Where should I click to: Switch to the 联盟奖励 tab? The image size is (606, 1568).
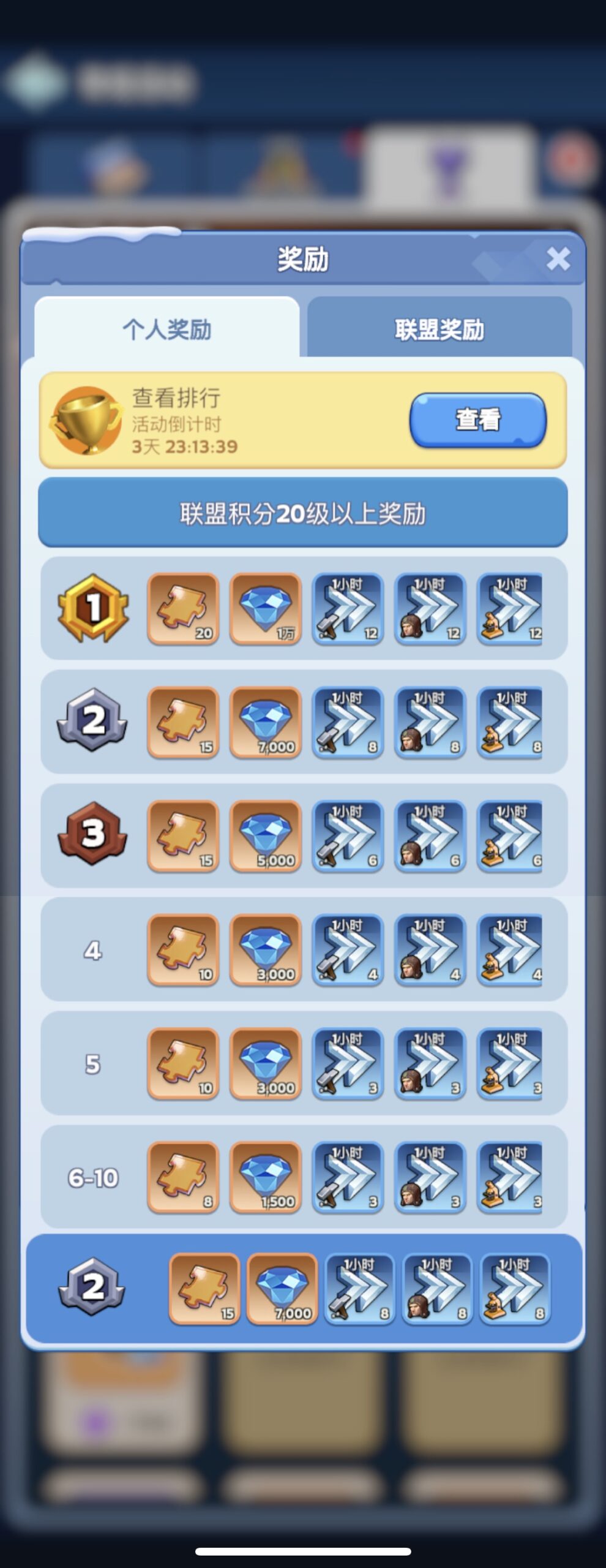tap(440, 329)
